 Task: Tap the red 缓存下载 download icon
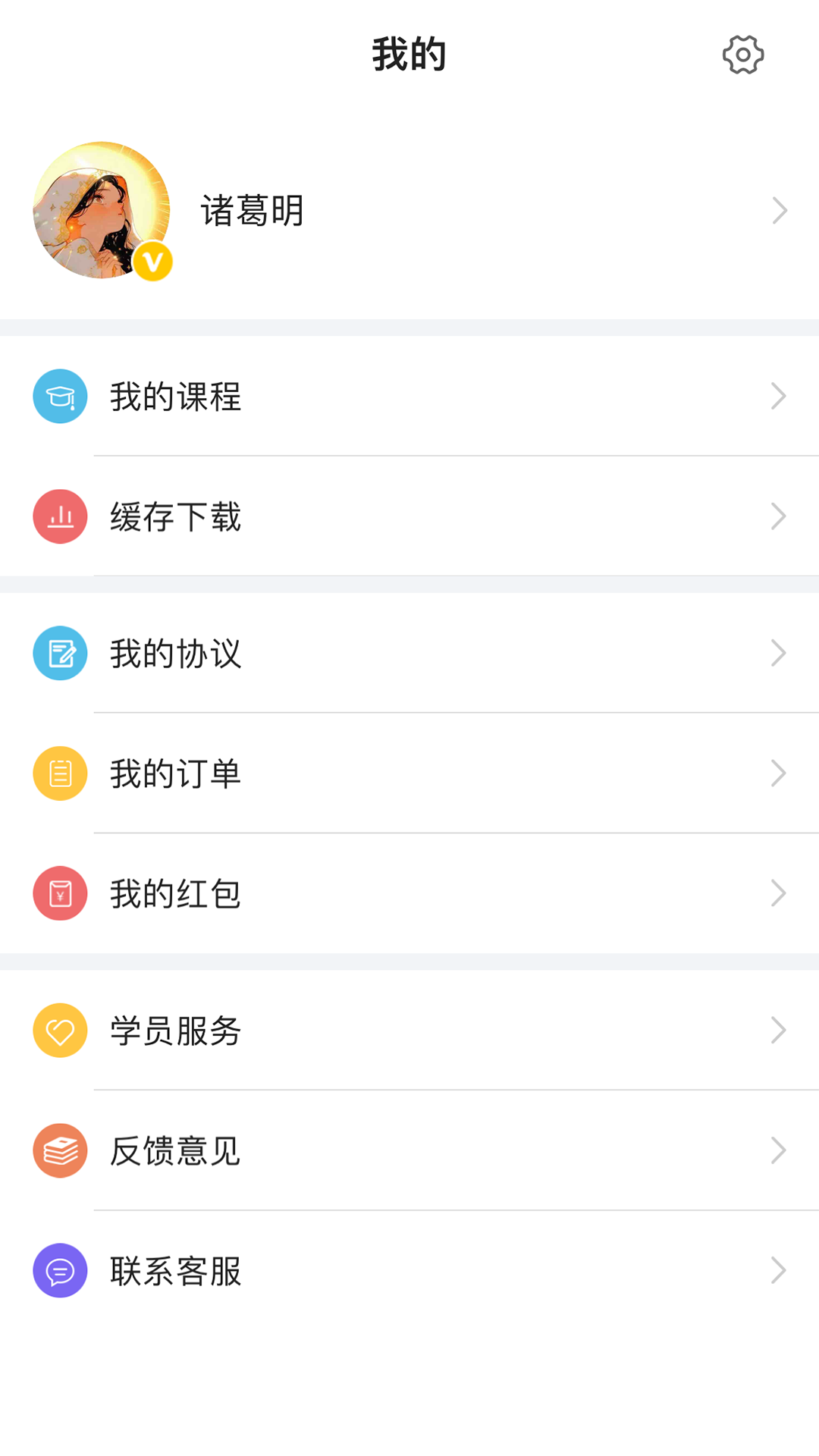pos(60,516)
